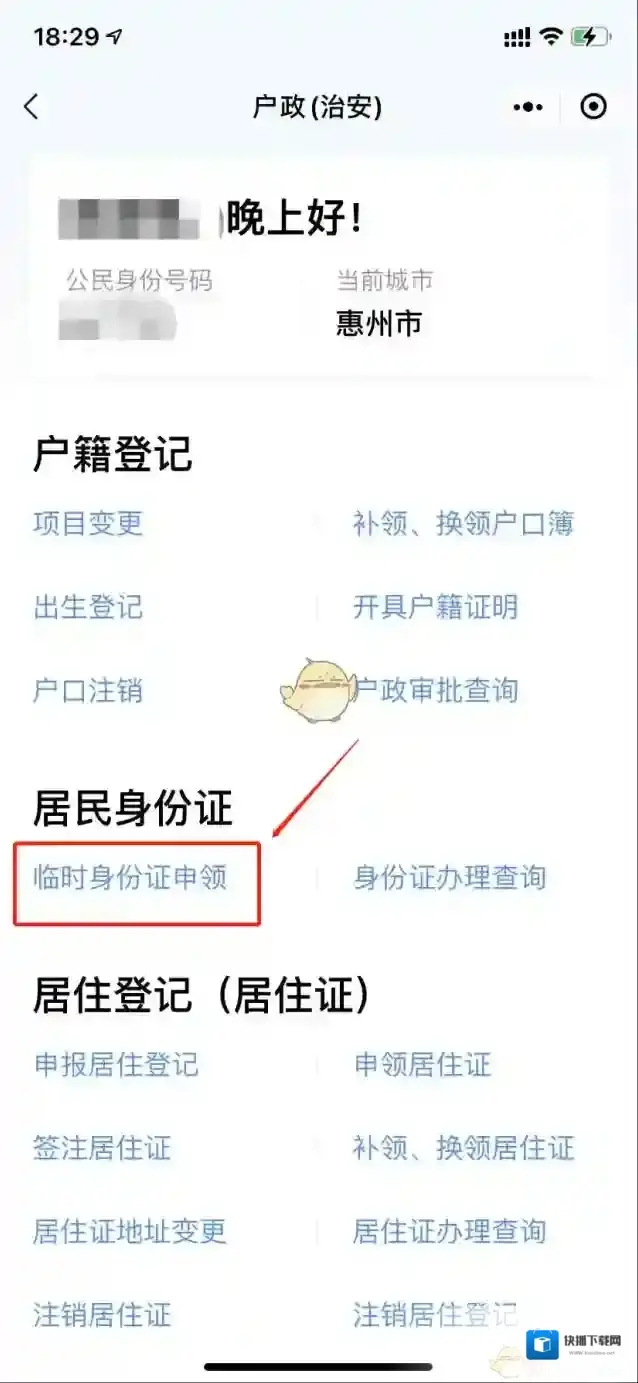Image resolution: width=638 pixels, height=1383 pixels.
Task: Check 户政审批查询
Action: 440,690
